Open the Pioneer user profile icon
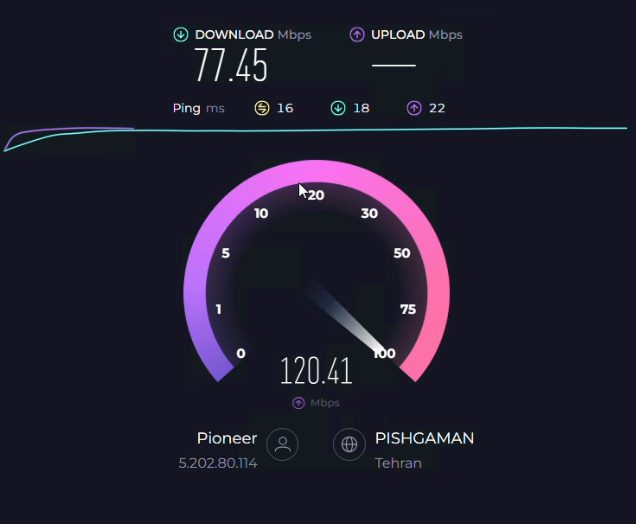 (x=283, y=445)
